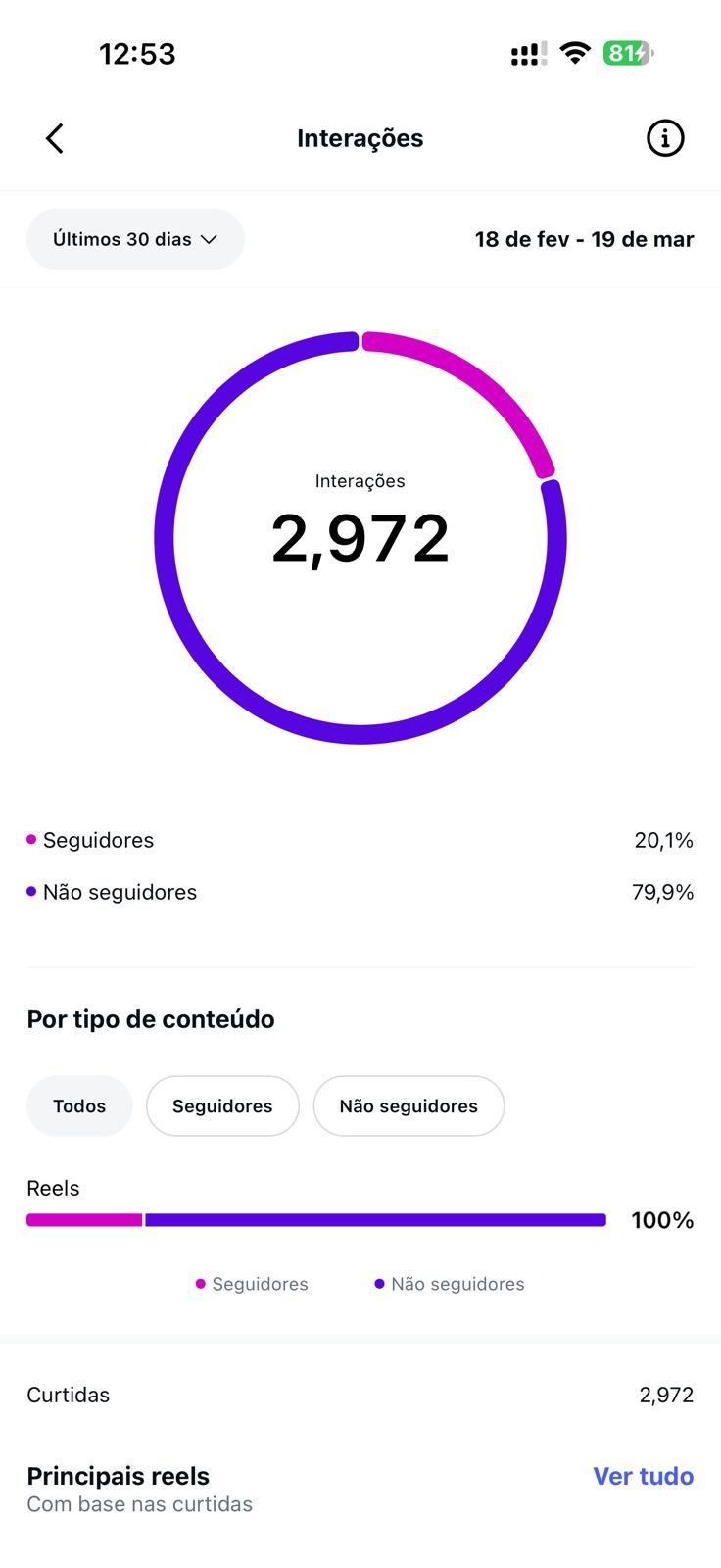Open Ver tudo for principais reels
Image resolution: width=721 pixels, height=1568 pixels.
(643, 1476)
